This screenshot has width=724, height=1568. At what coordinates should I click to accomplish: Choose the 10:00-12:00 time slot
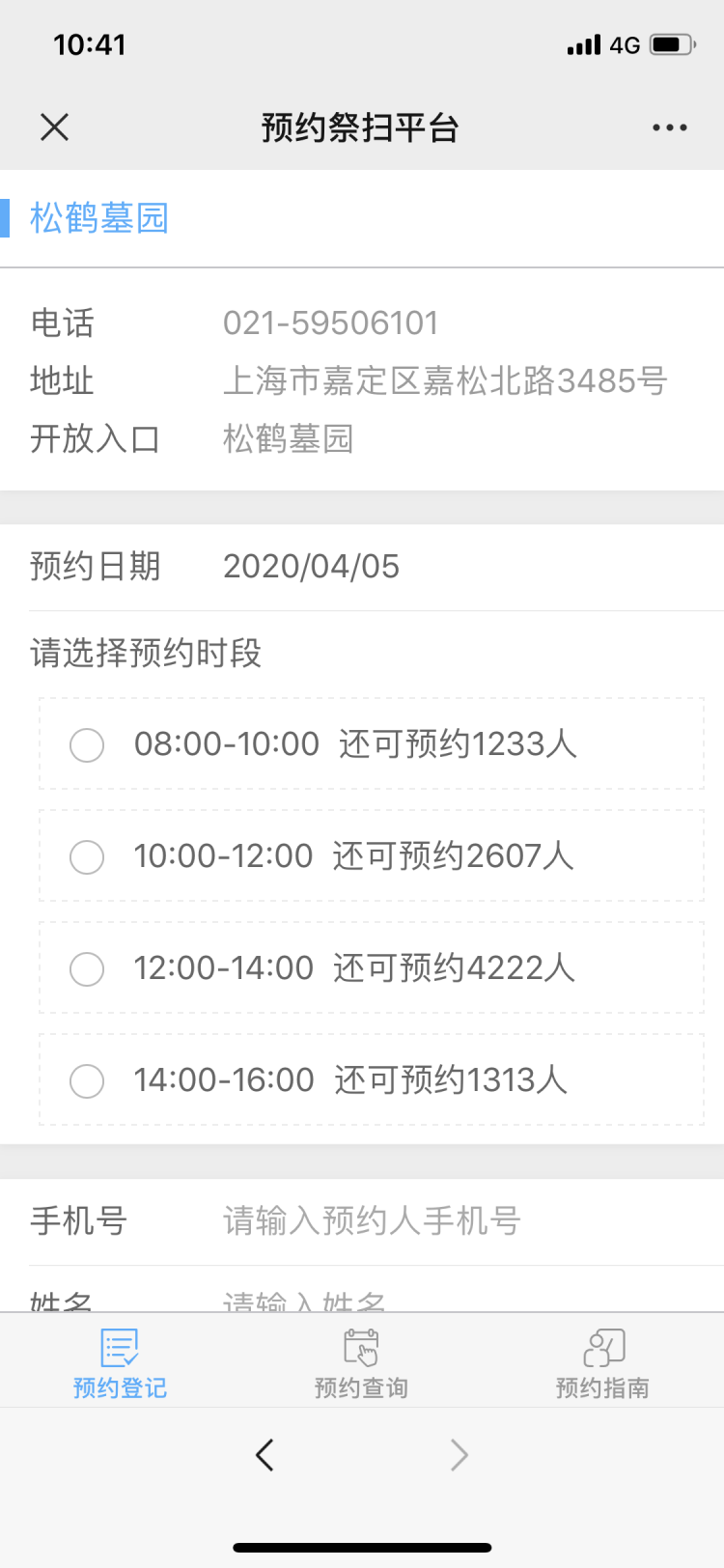tap(372, 856)
